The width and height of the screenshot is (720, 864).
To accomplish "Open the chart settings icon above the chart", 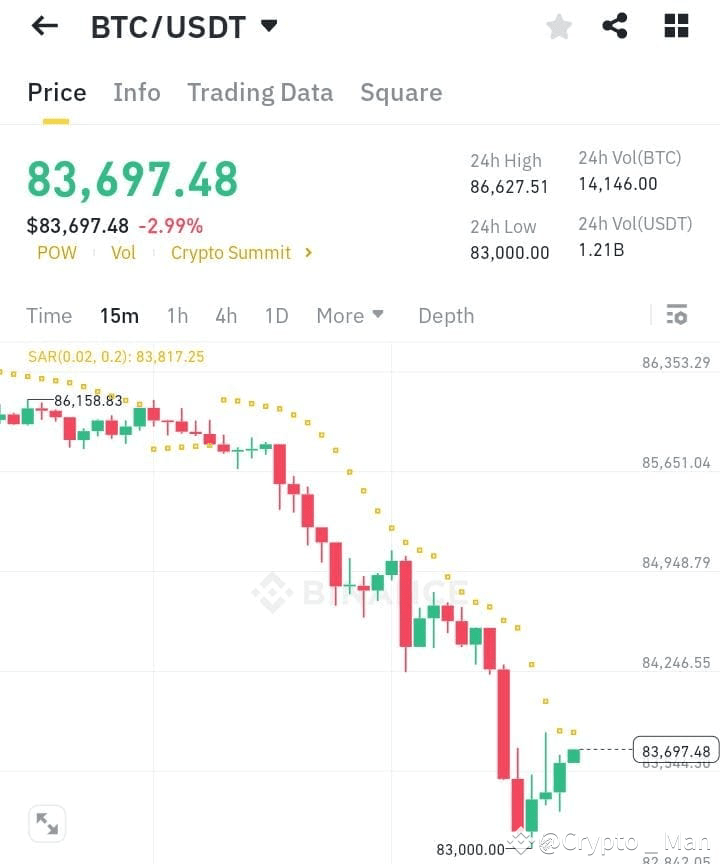I will (x=676, y=314).
